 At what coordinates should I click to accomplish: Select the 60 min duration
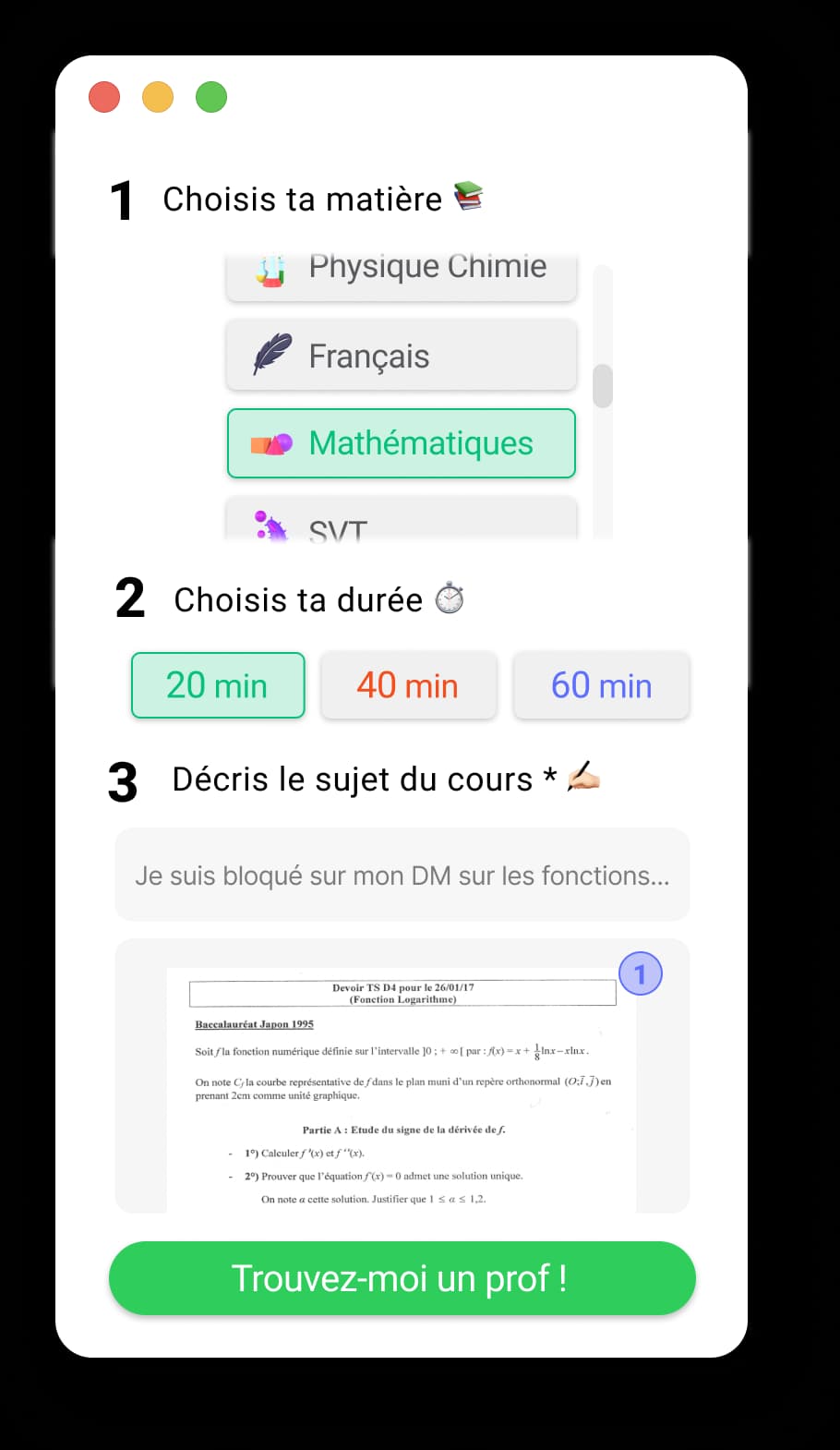point(601,685)
